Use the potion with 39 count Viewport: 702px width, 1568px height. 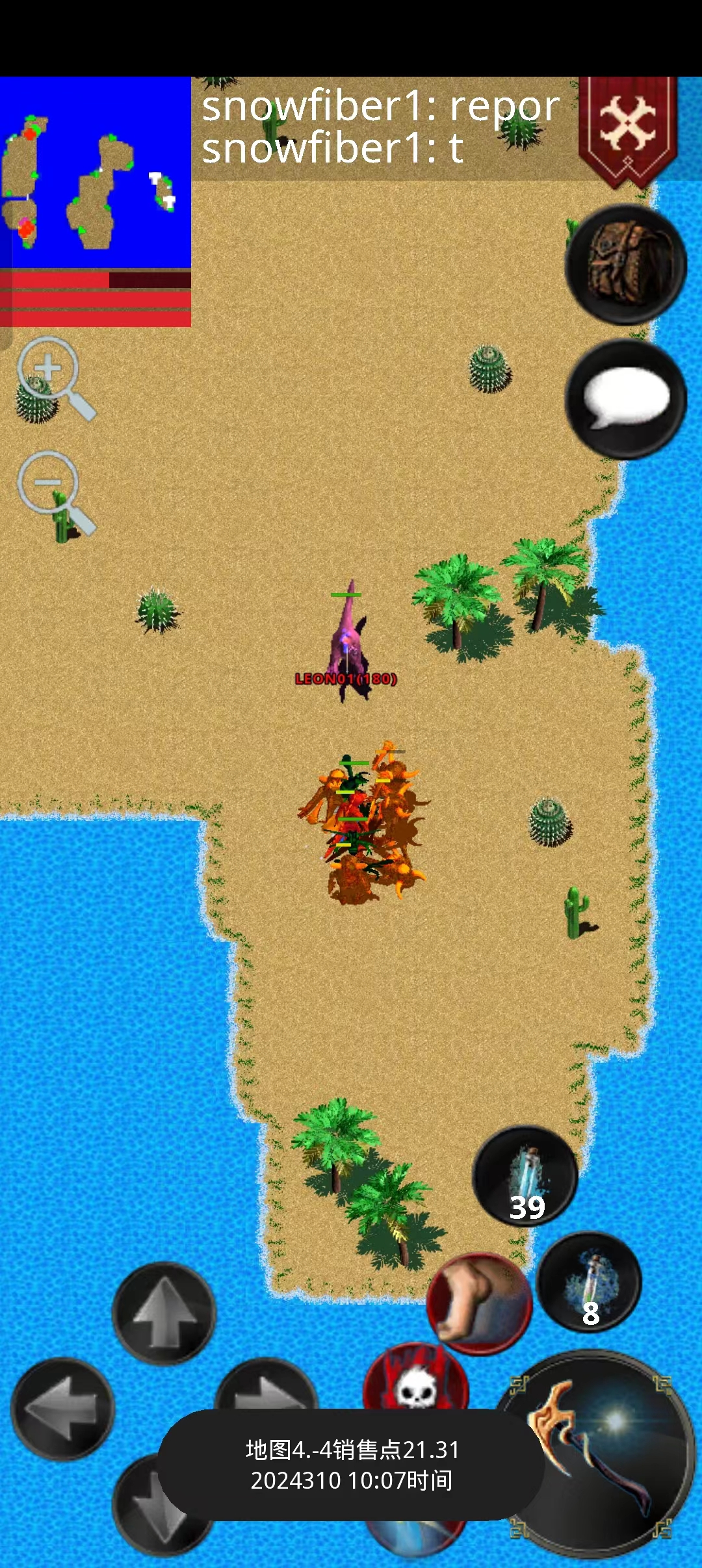tap(525, 1176)
